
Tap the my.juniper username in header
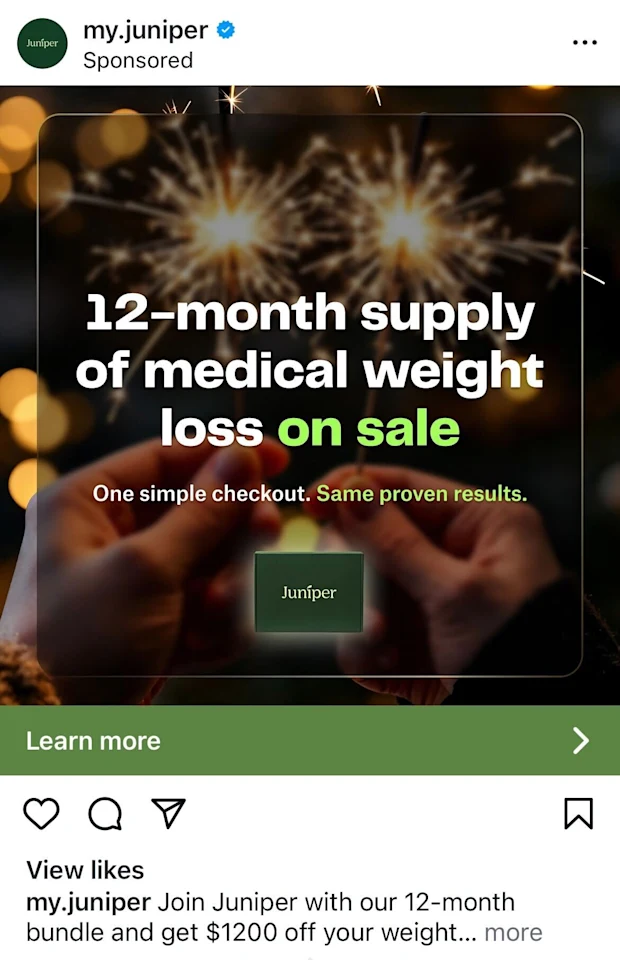[x=145, y=30]
